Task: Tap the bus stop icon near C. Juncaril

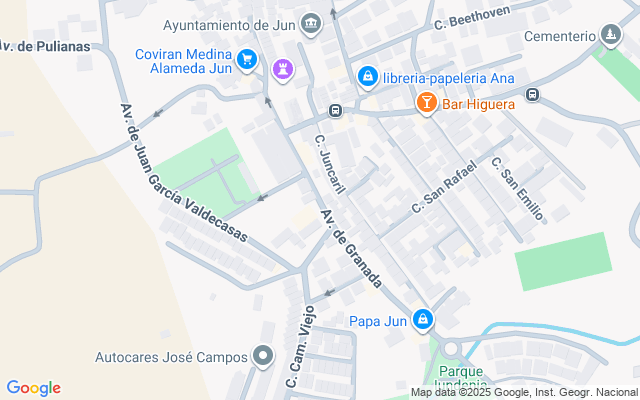Action: pyautogui.click(x=336, y=110)
